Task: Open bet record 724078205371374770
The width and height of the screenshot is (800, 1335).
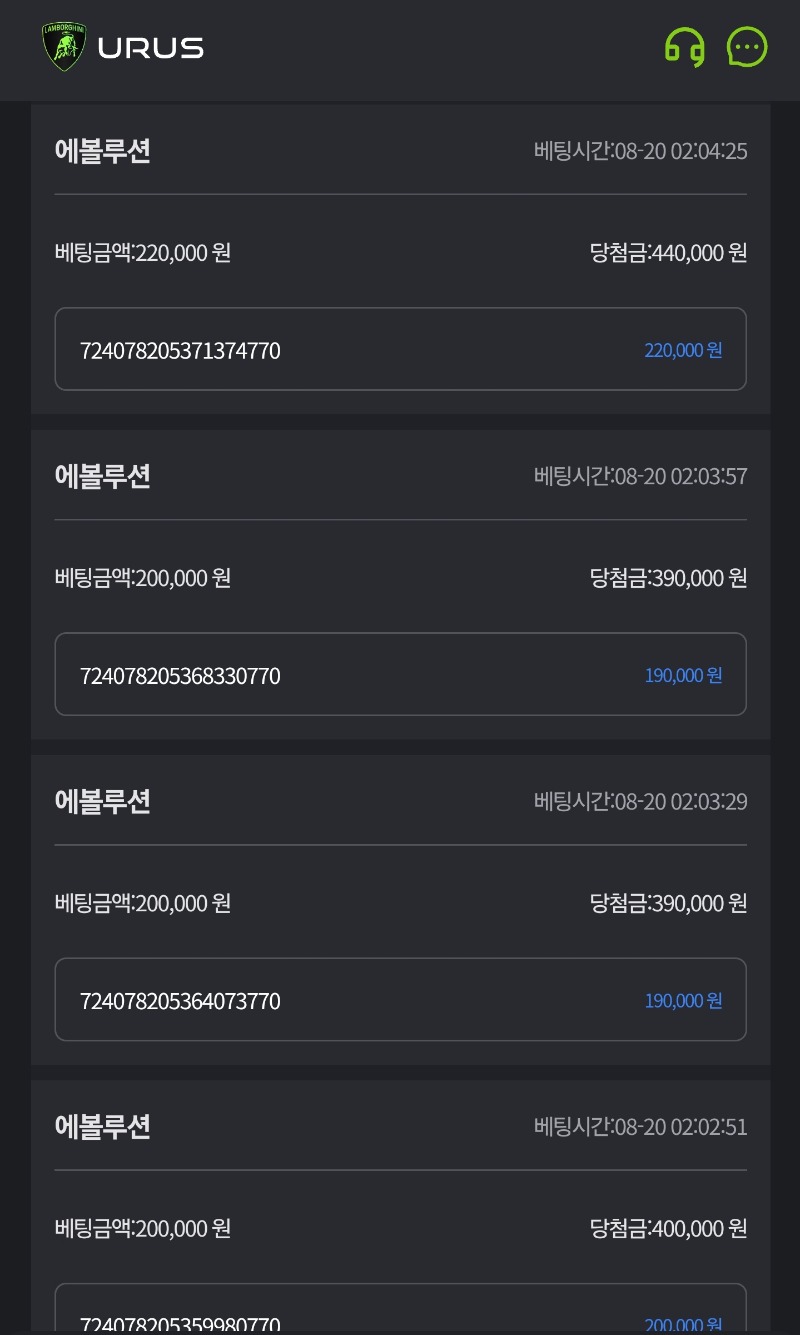Action: point(400,349)
